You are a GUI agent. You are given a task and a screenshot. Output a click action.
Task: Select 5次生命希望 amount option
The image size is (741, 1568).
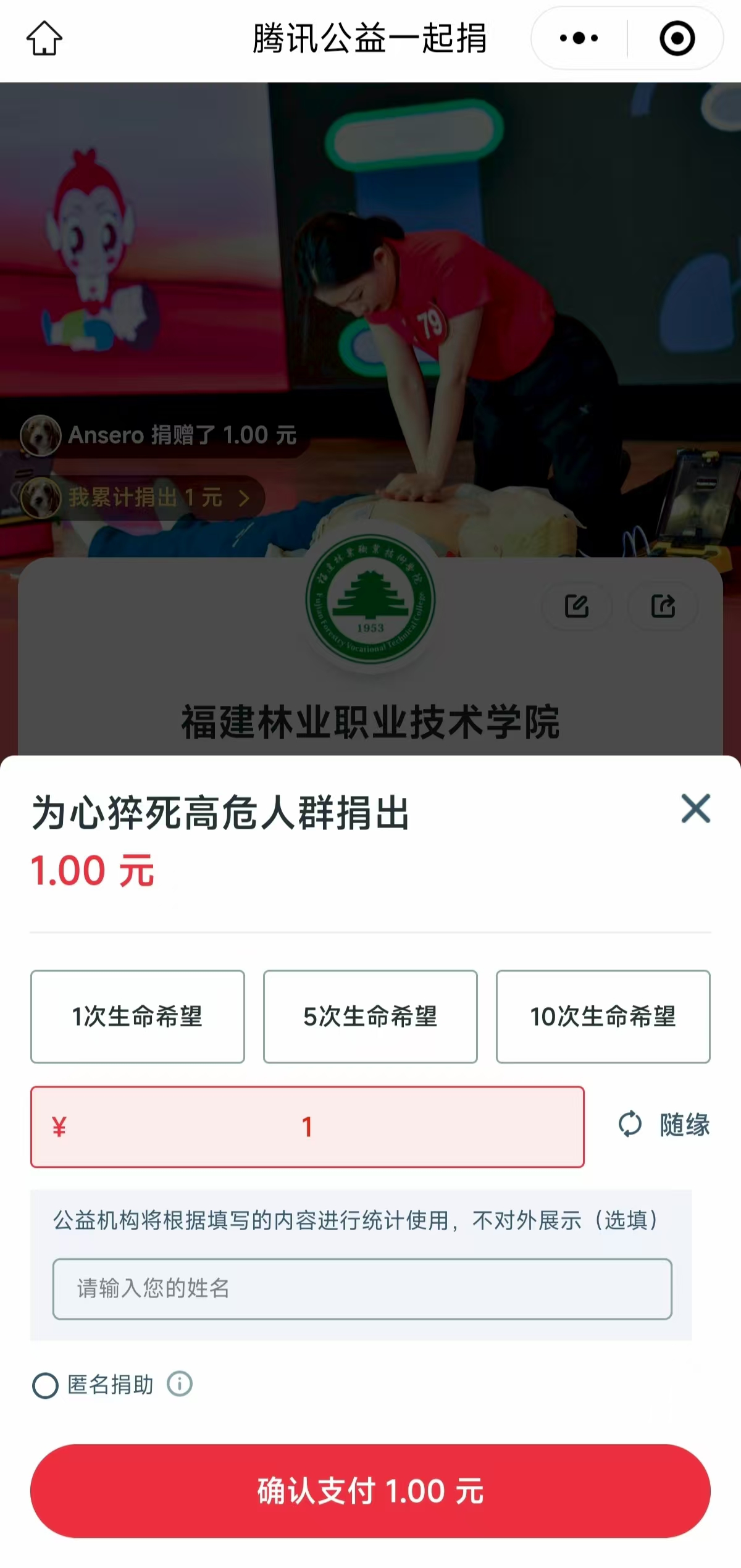(371, 1017)
